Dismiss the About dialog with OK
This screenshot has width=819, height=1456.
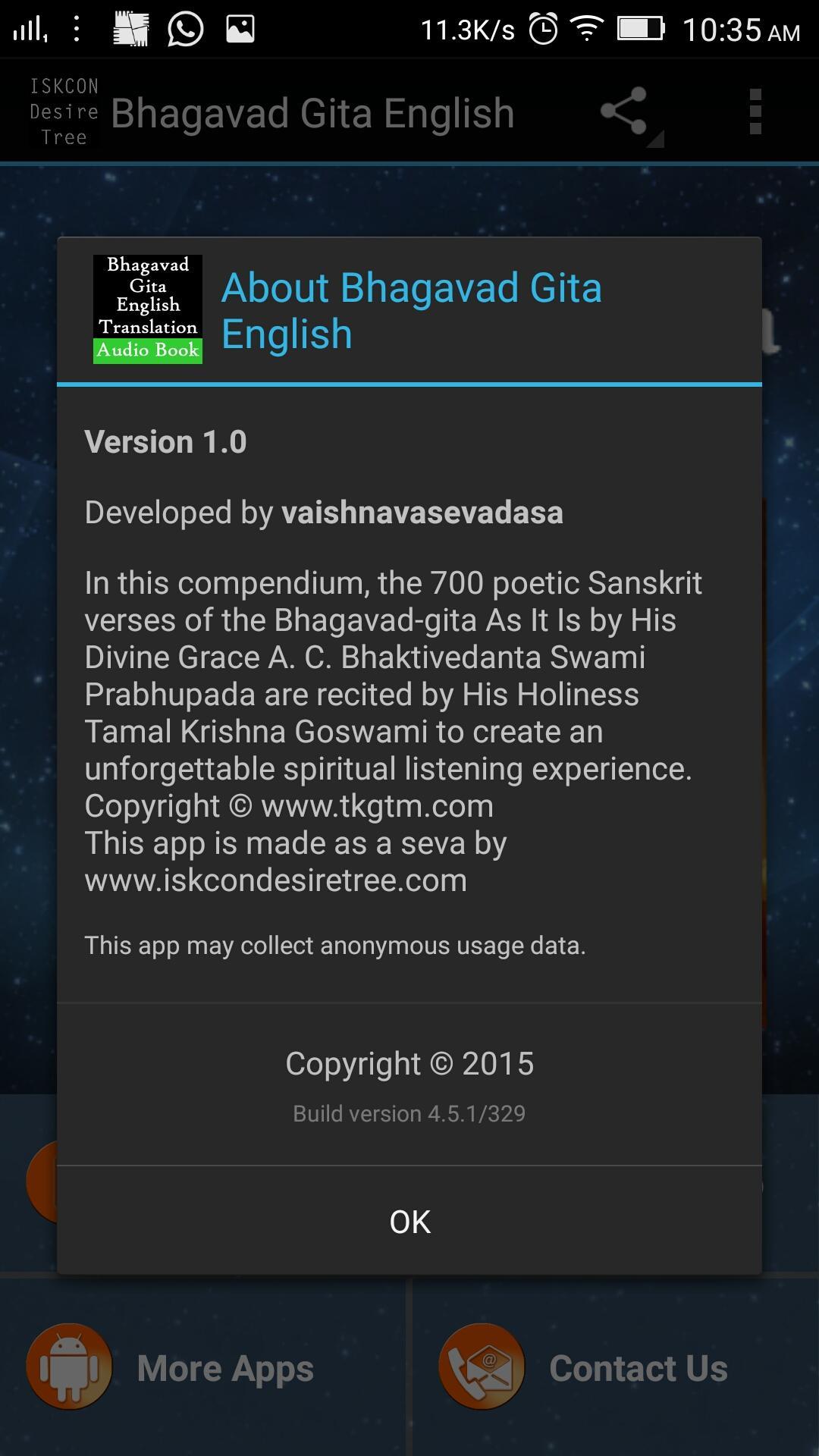click(409, 1221)
